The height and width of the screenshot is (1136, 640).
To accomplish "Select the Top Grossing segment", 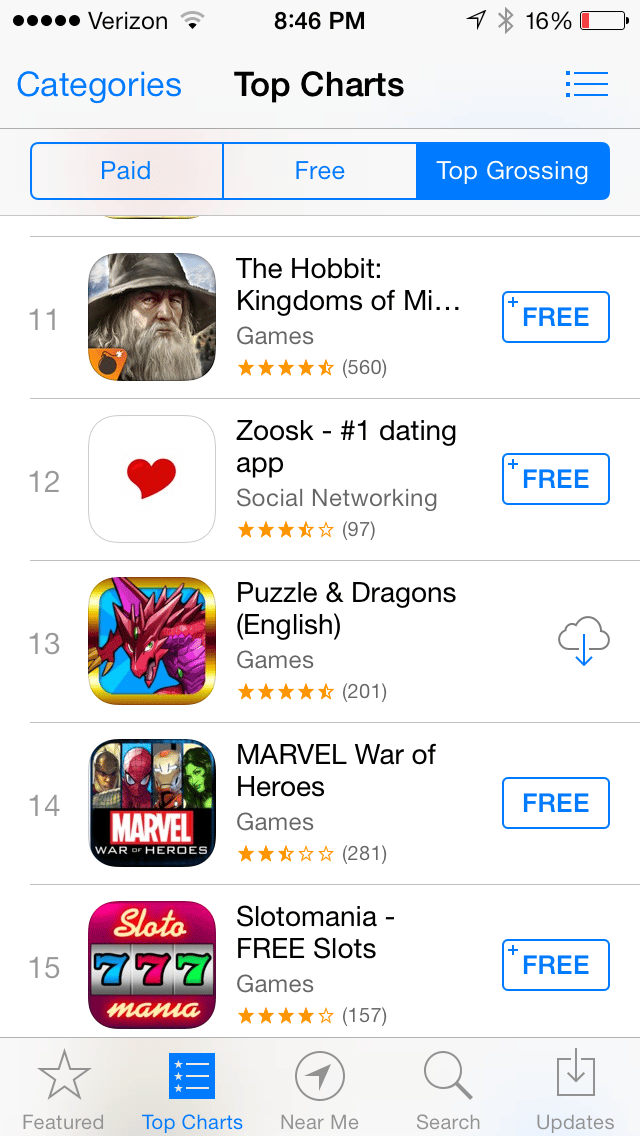I will [x=512, y=171].
